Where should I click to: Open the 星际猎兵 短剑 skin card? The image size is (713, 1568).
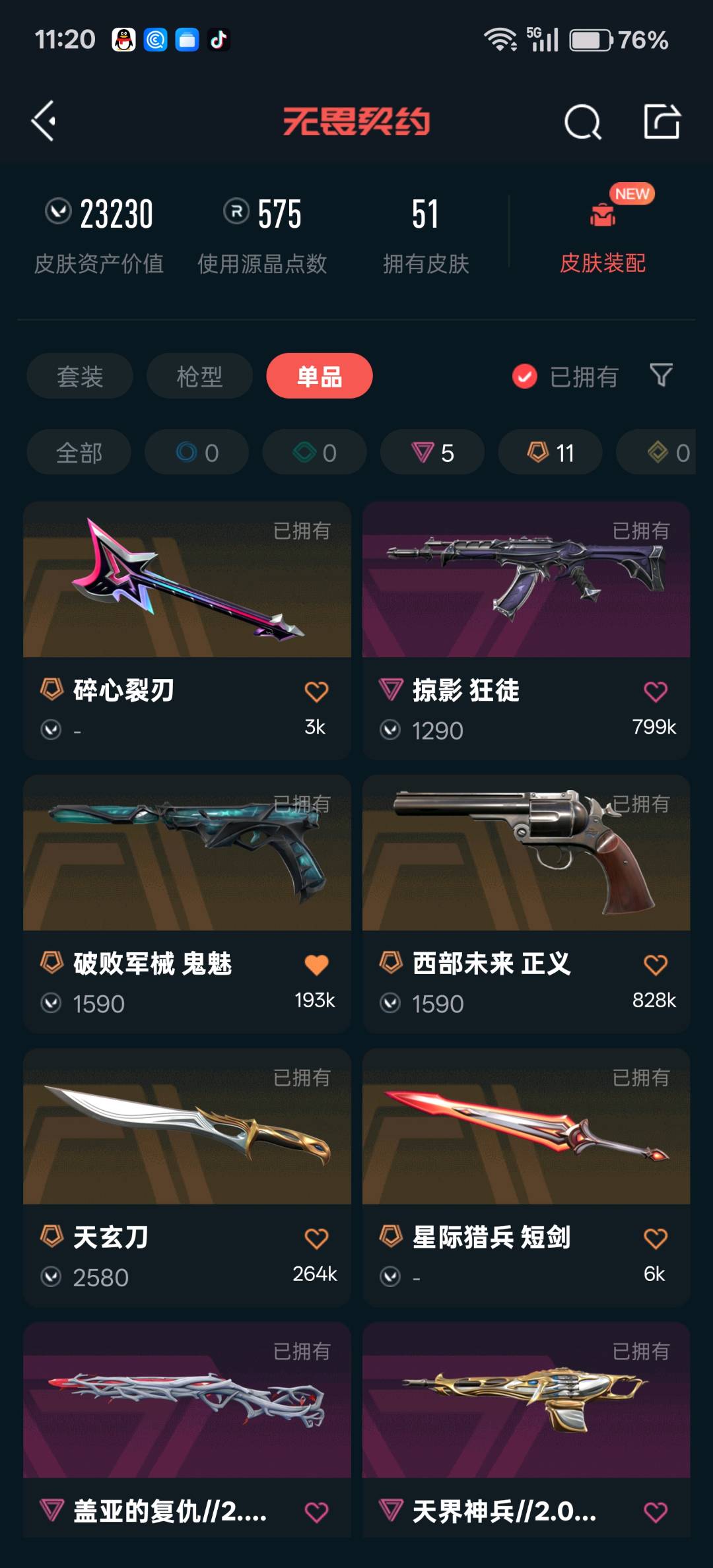(x=526, y=1178)
